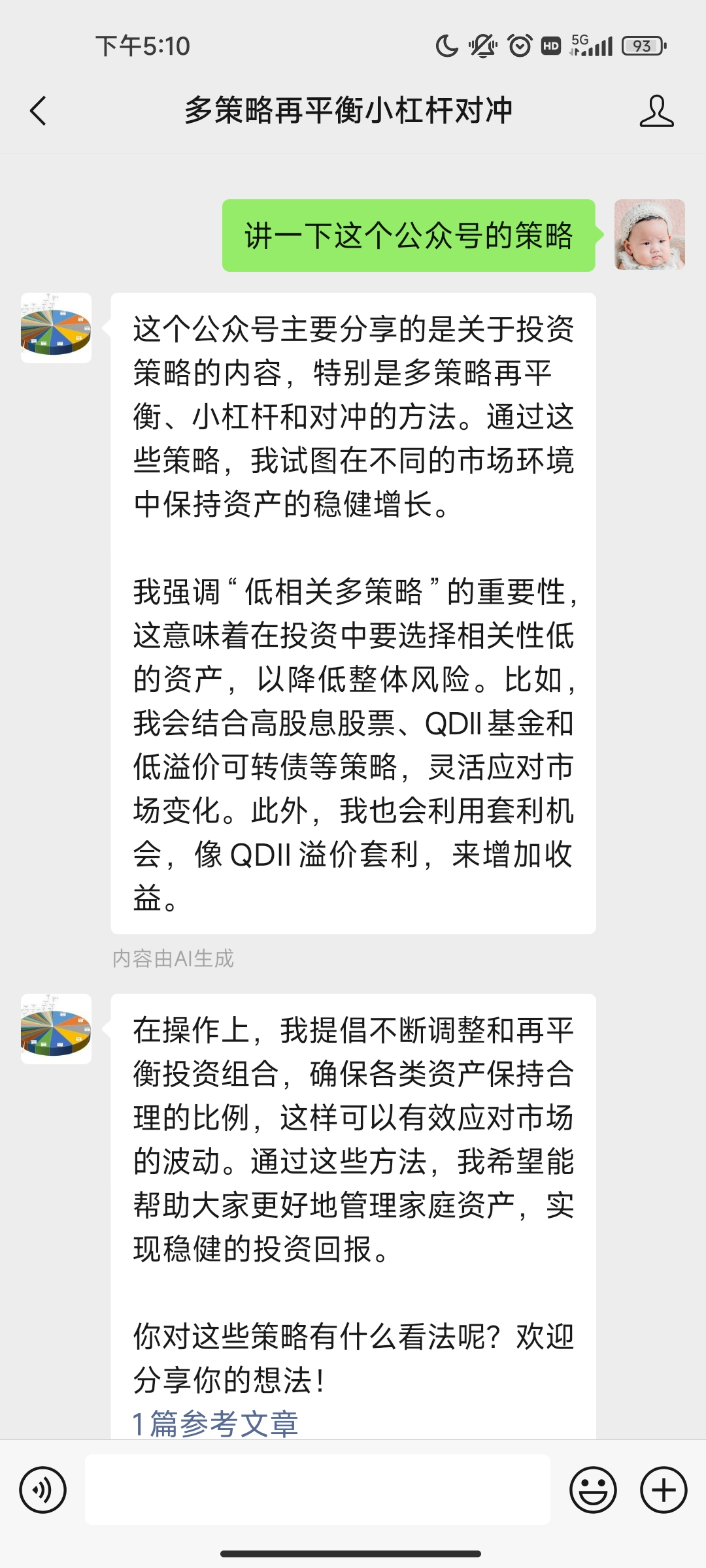Switch to voice input mode
This screenshot has height=1568, width=706.
click(43, 1490)
